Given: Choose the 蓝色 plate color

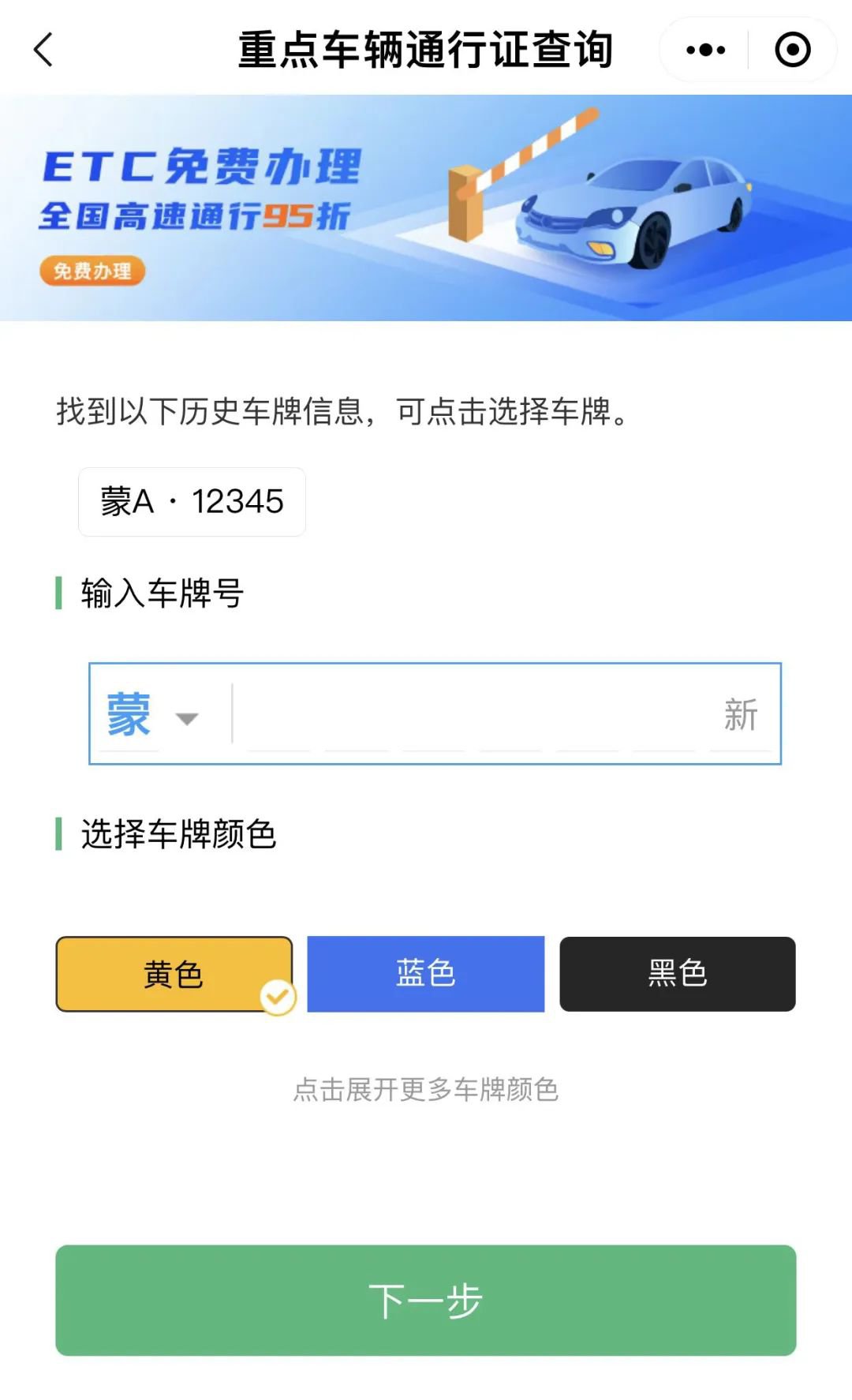Looking at the screenshot, I should tap(426, 975).
